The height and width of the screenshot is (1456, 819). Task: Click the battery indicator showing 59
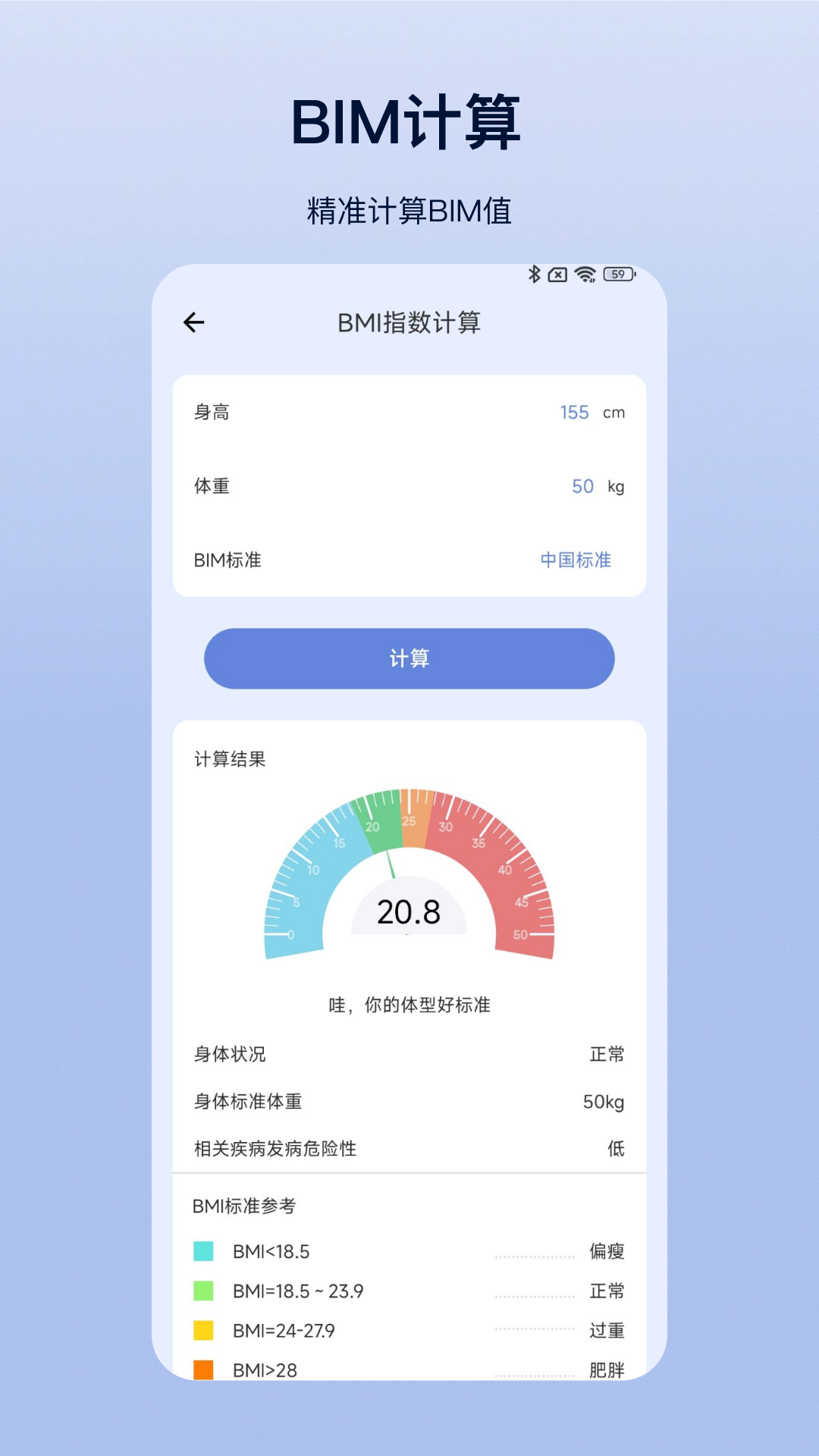618,275
